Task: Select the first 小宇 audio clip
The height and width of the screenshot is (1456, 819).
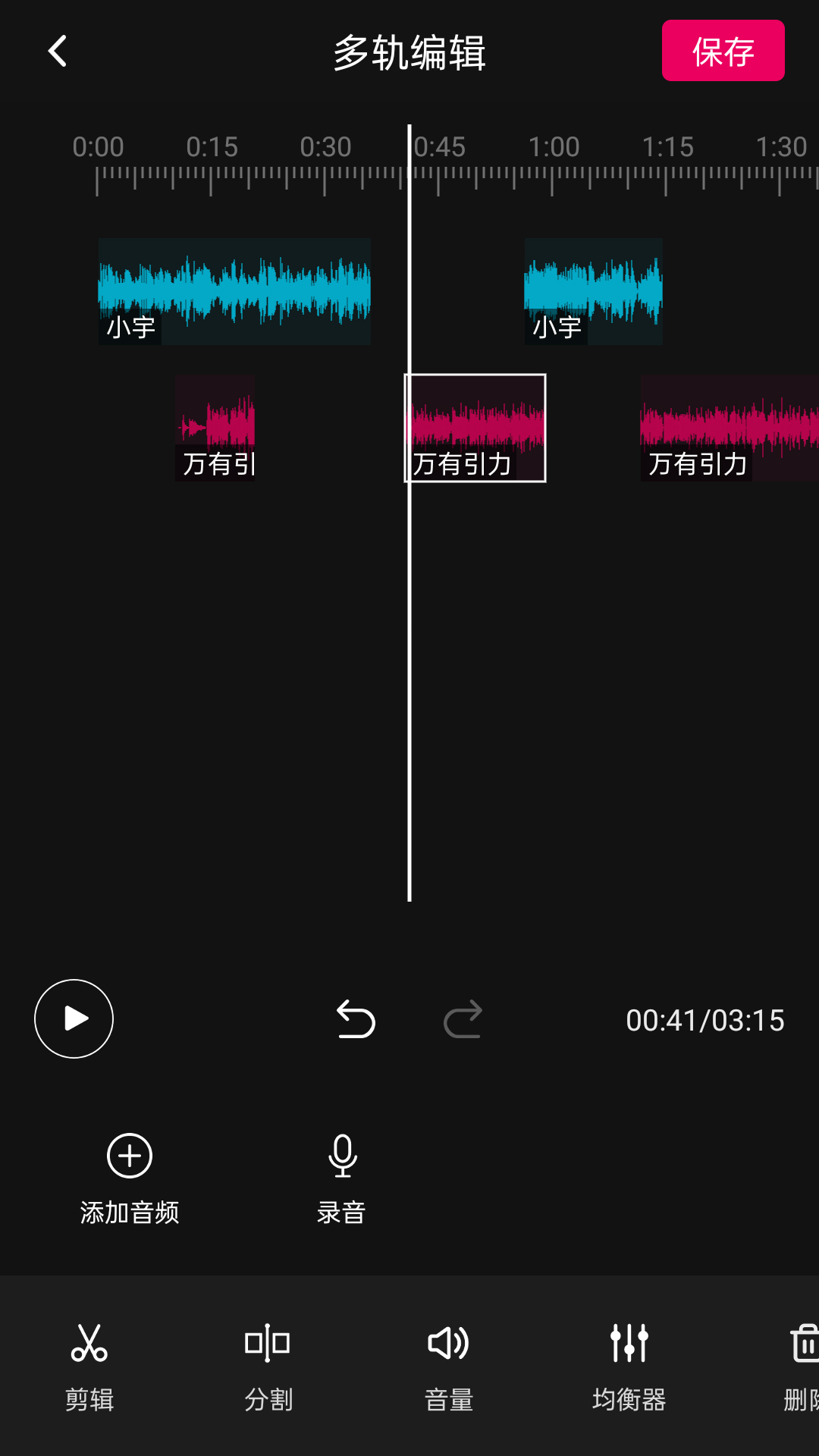Action: [234, 291]
